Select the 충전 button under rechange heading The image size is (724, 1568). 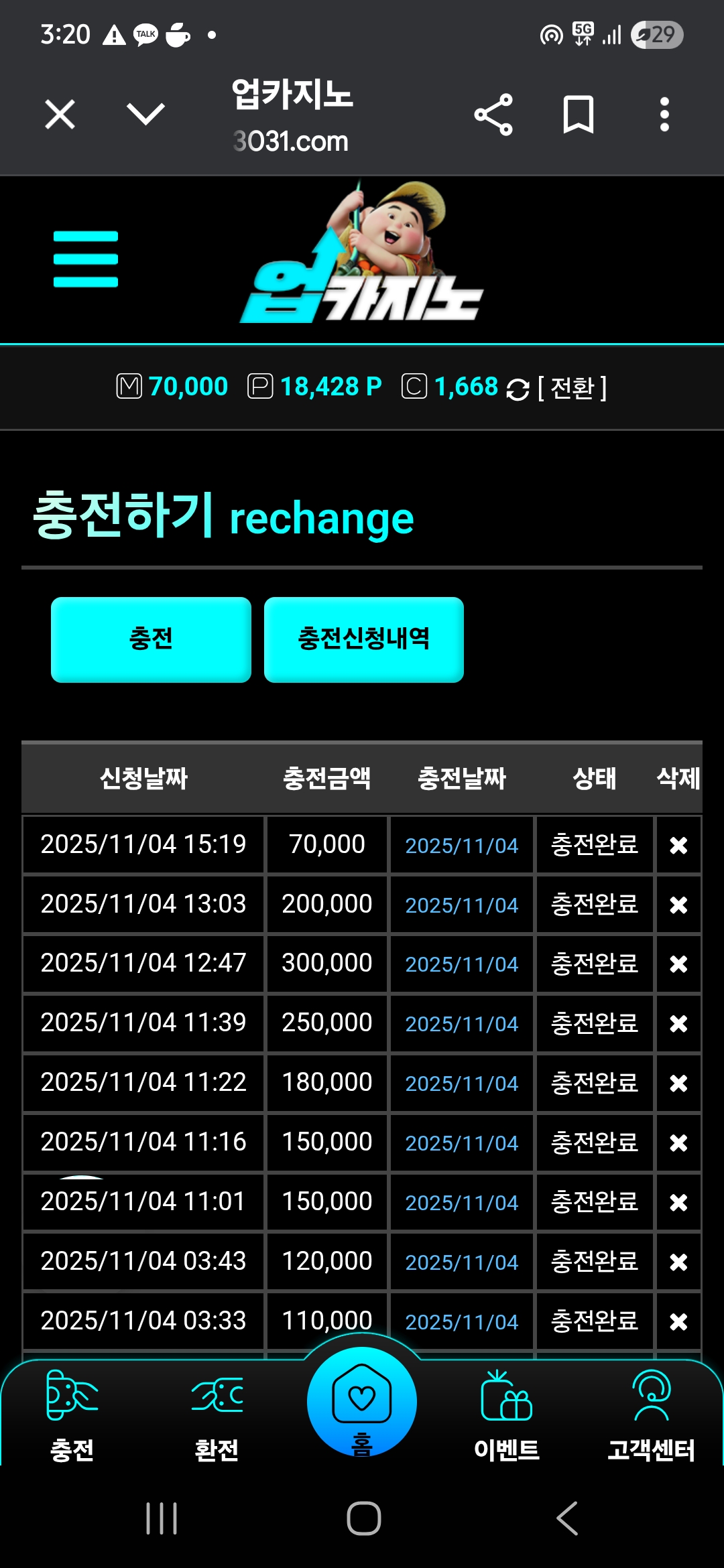[151, 639]
